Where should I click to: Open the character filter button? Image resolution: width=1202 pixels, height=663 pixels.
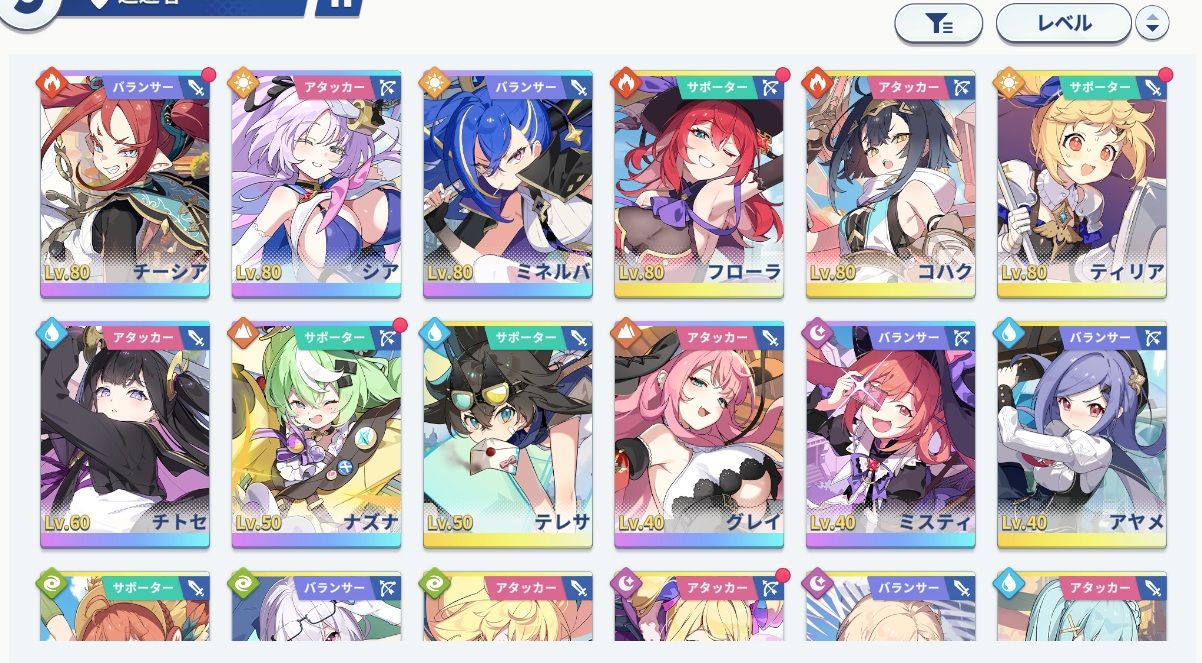pos(938,24)
